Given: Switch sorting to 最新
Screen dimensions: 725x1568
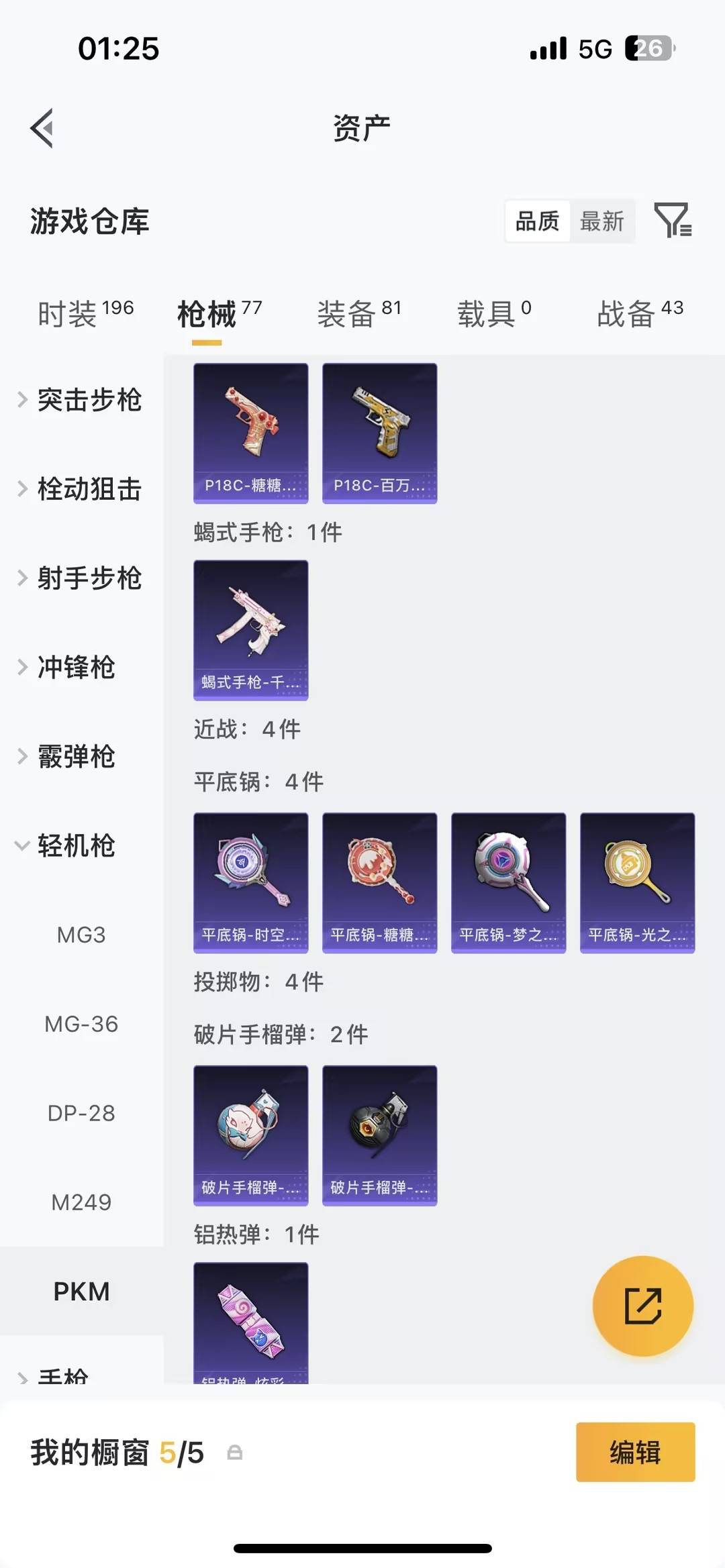Looking at the screenshot, I should coord(602,221).
